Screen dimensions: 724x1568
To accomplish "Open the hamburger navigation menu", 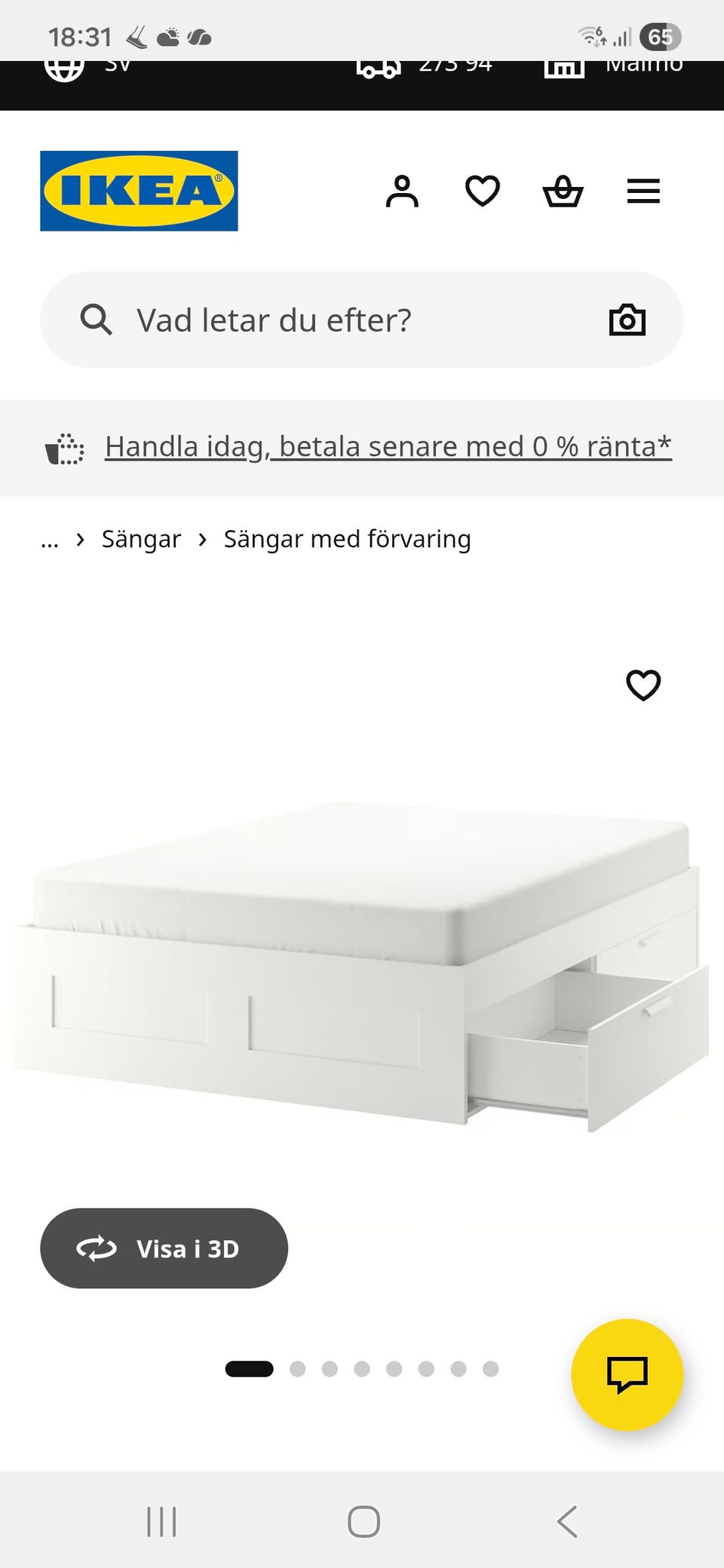I will point(643,191).
